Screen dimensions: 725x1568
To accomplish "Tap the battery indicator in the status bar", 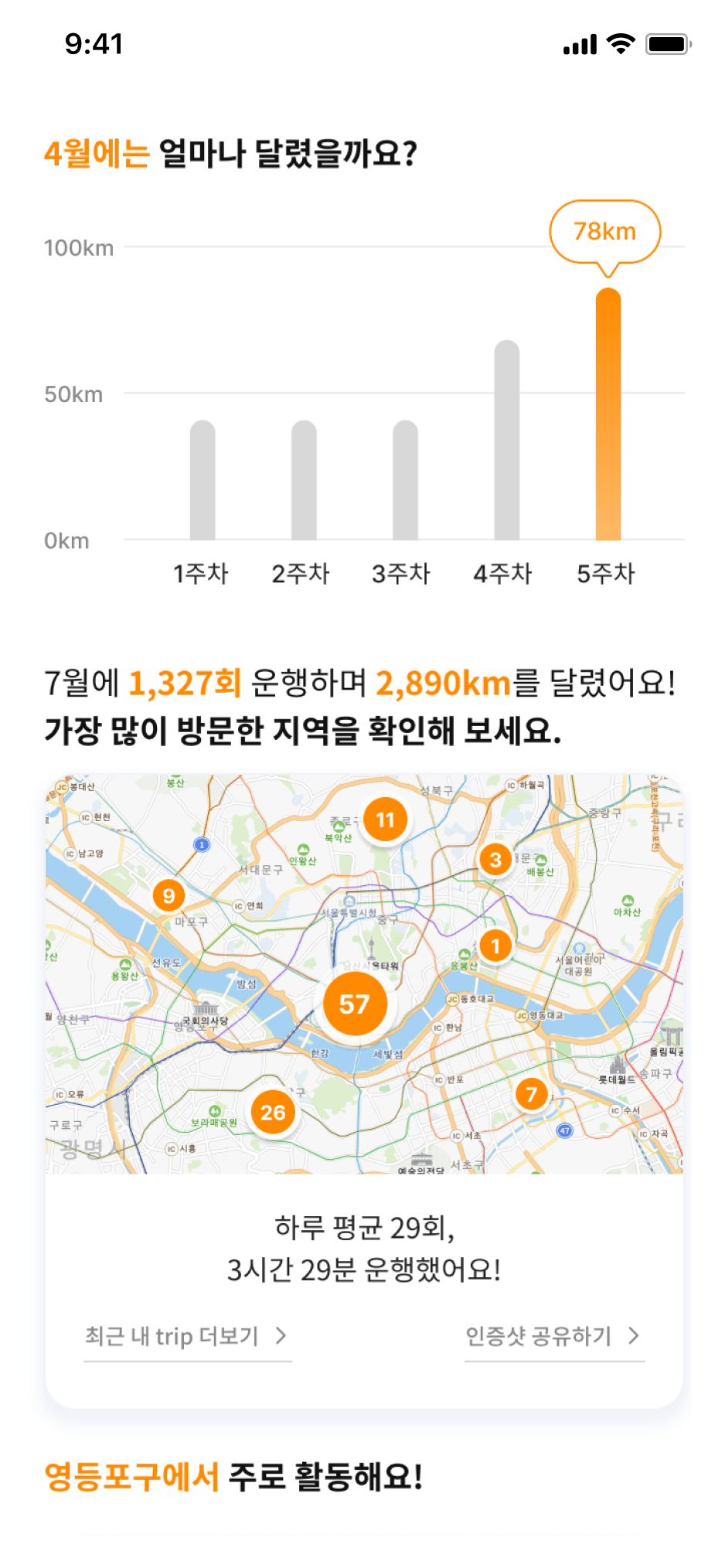I will click(x=669, y=46).
